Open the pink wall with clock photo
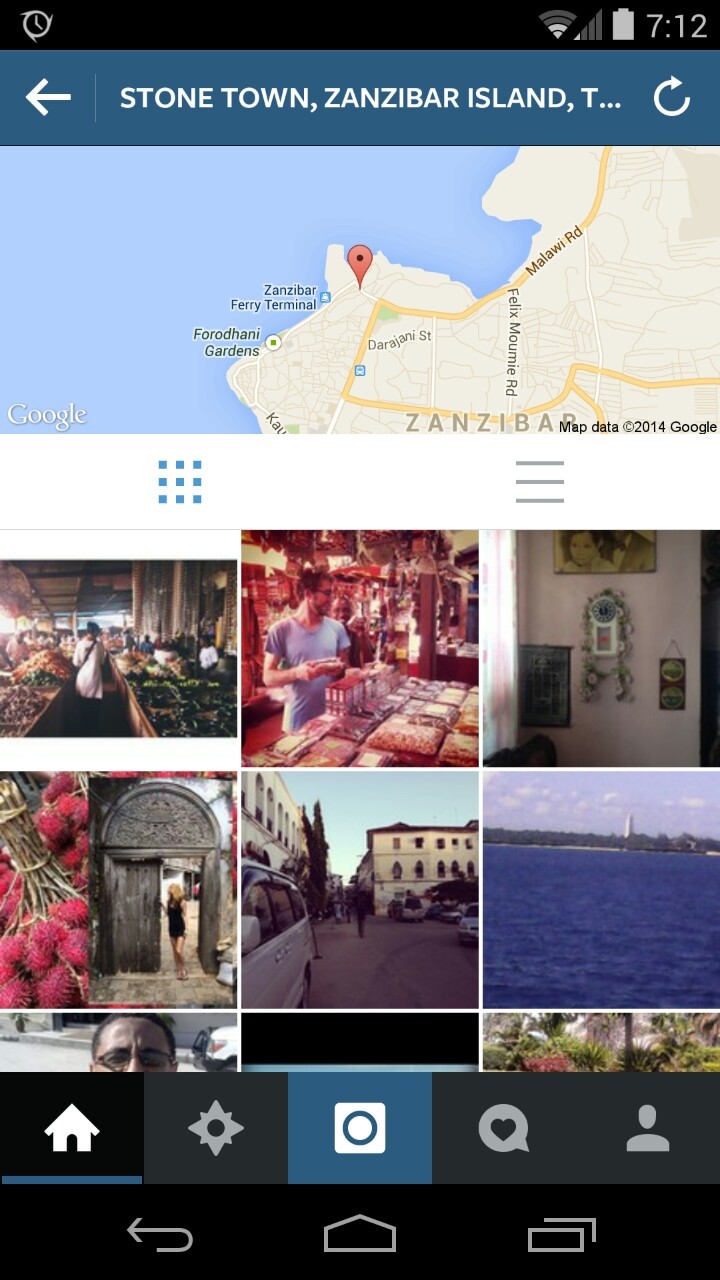 pos(601,648)
